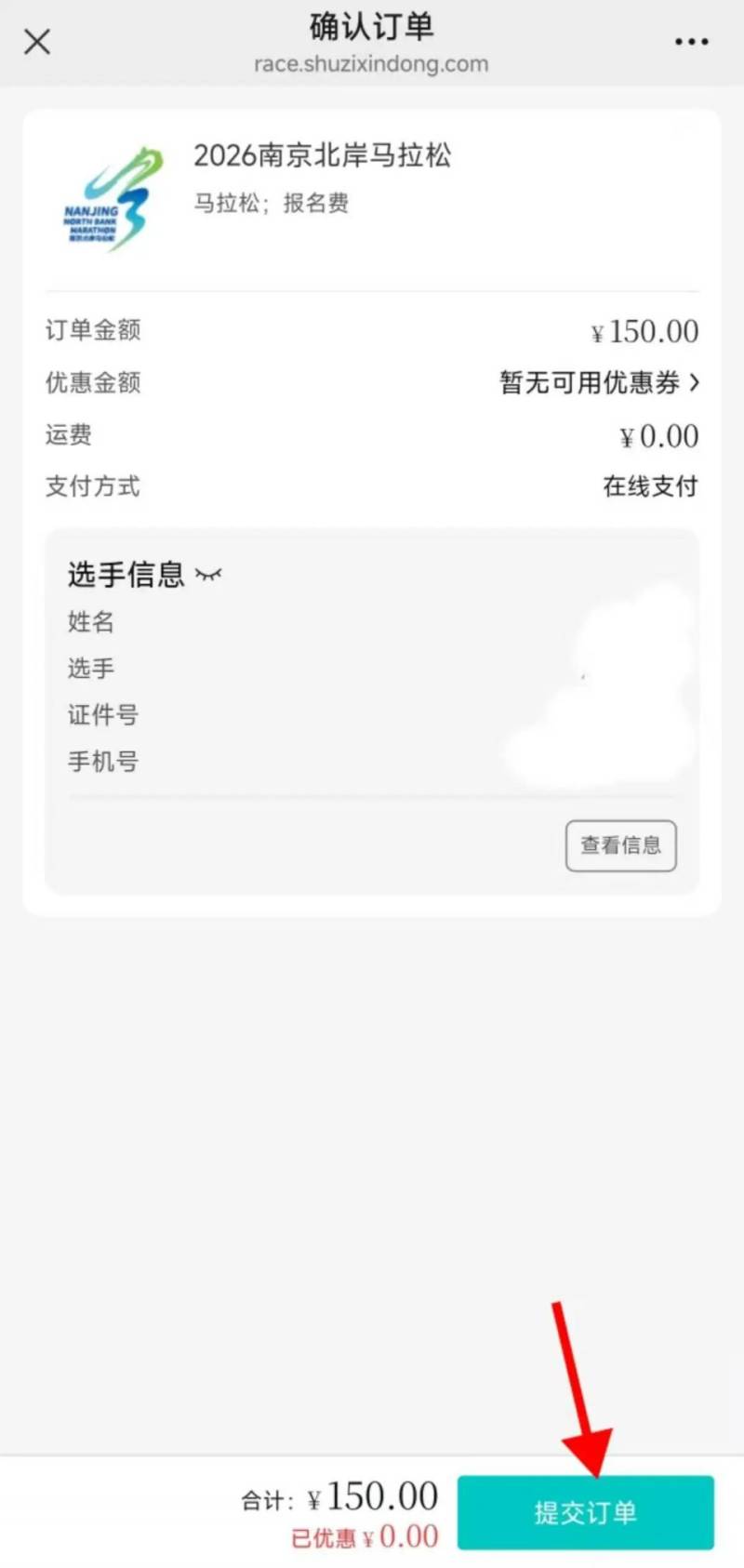Click the 确认订单 page title
Viewport: 744px width, 1568px height.
pos(371,29)
